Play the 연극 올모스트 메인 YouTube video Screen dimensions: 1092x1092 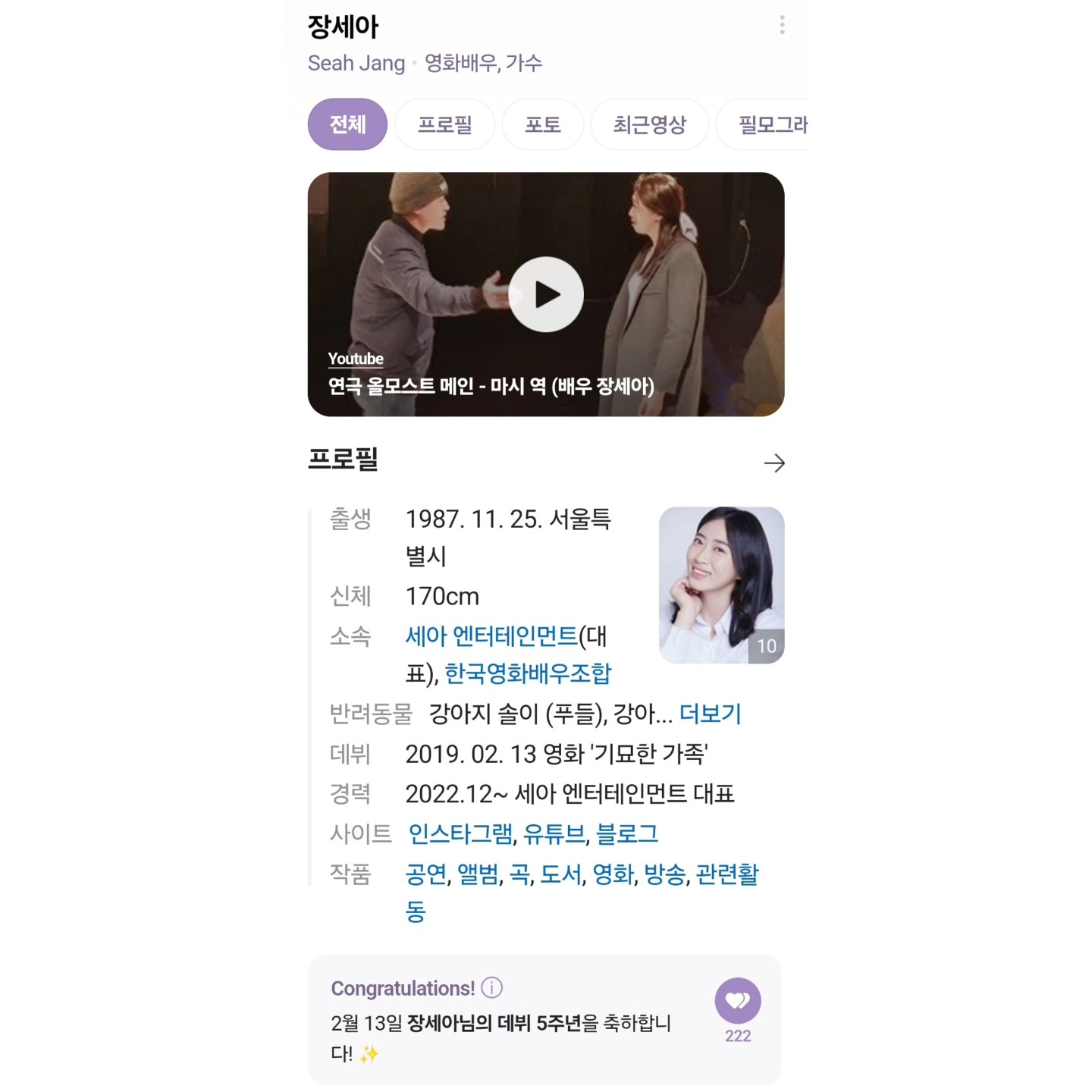[546, 294]
